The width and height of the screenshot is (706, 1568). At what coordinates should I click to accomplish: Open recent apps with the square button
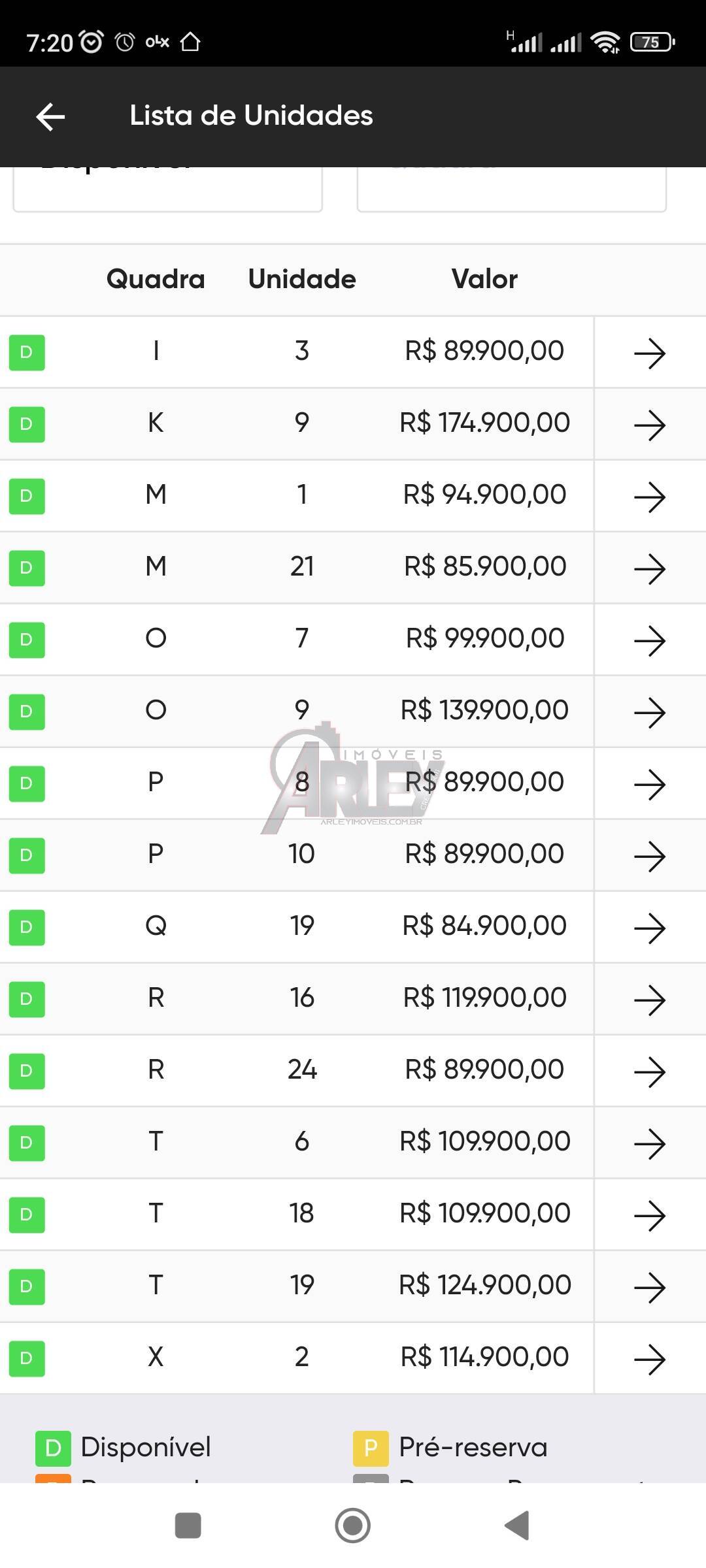coord(188,1526)
